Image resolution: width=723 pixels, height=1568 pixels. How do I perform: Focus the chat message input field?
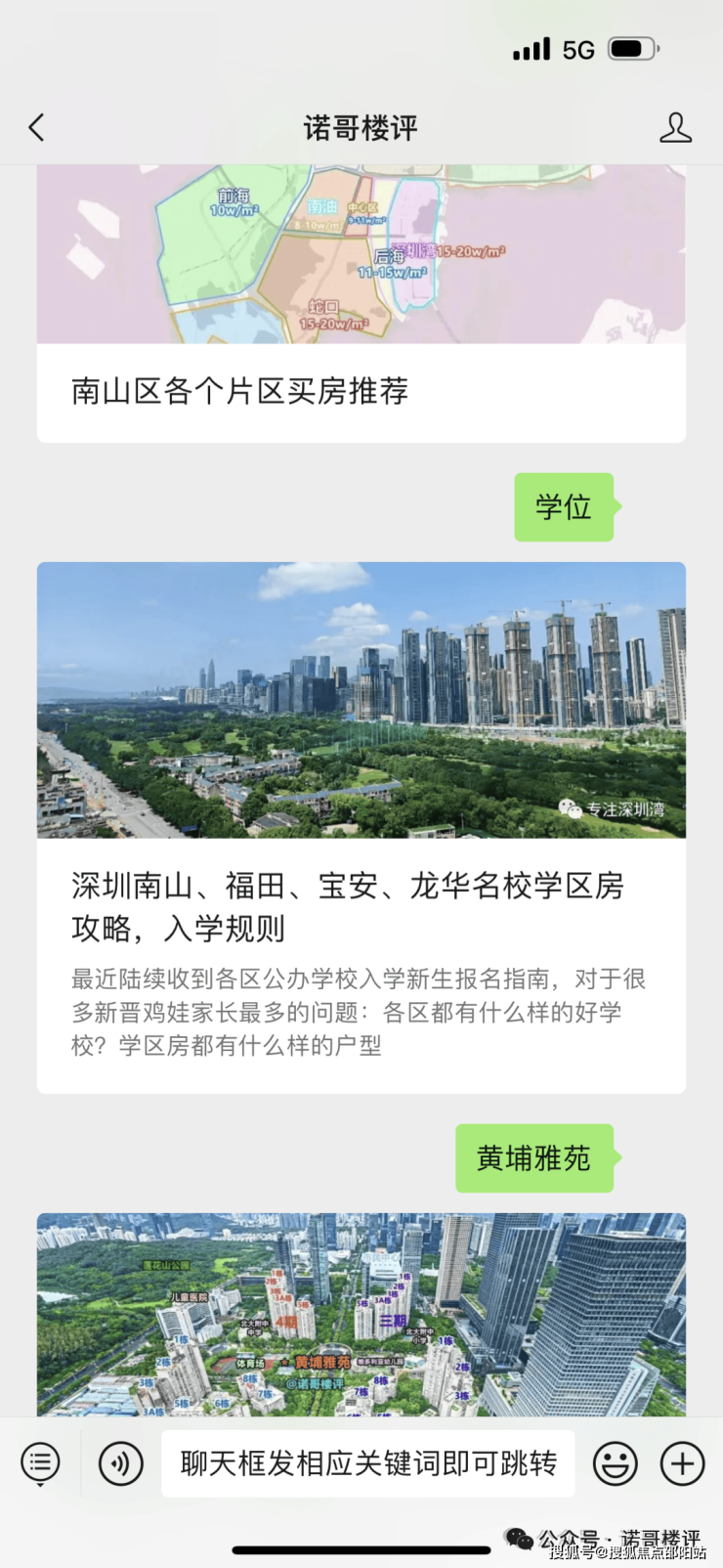pyautogui.click(x=368, y=1463)
